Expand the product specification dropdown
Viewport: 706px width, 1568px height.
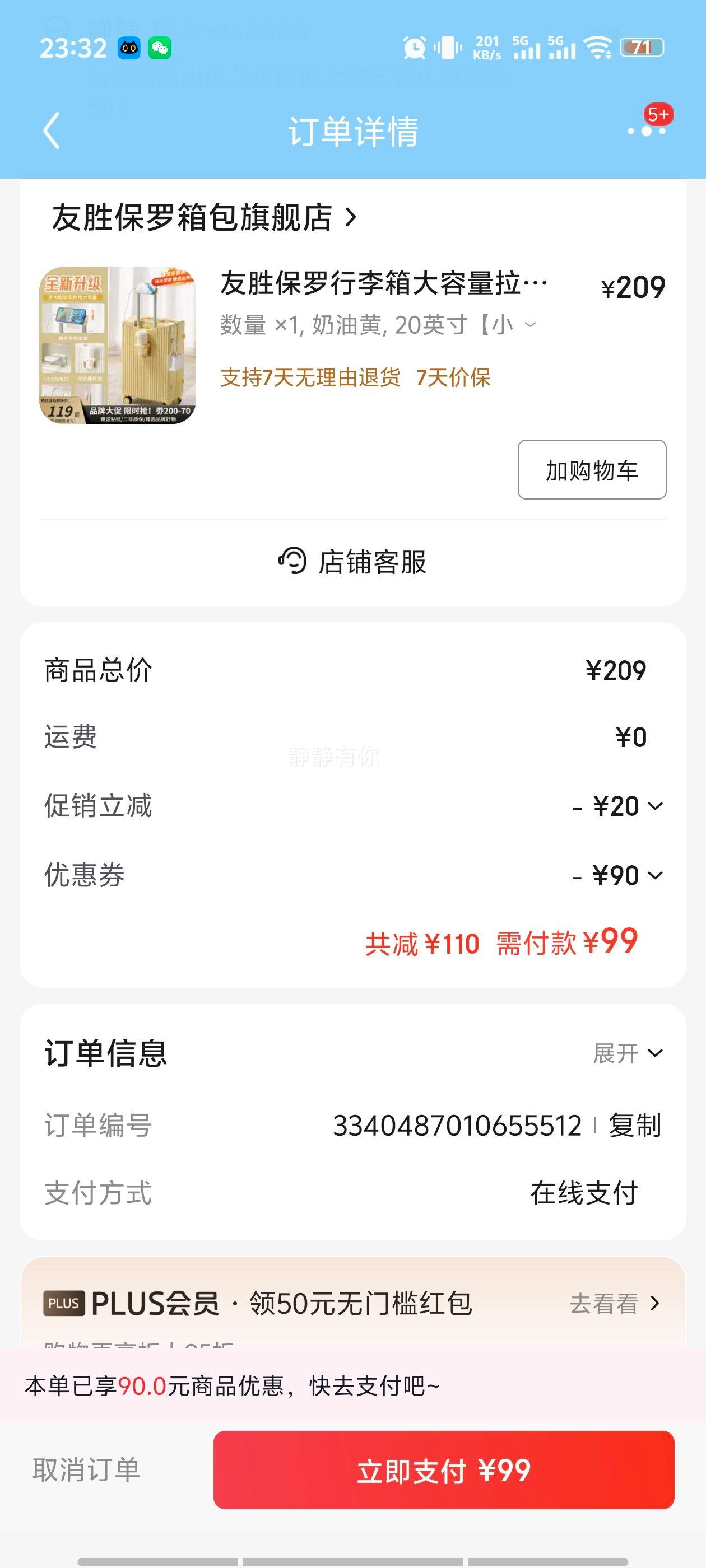(x=531, y=325)
